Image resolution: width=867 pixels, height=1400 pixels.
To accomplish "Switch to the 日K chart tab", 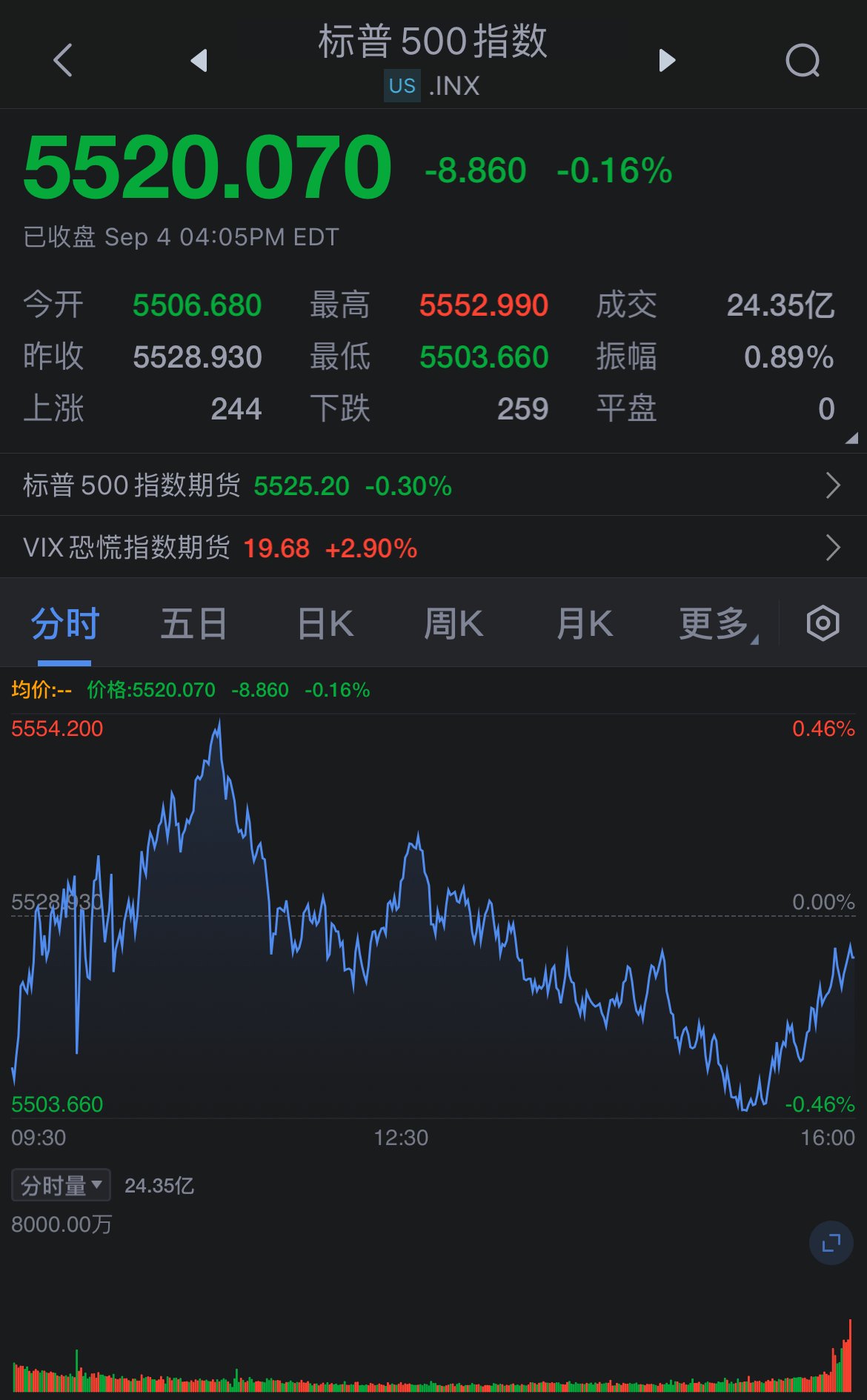I will [x=325, y=624].
